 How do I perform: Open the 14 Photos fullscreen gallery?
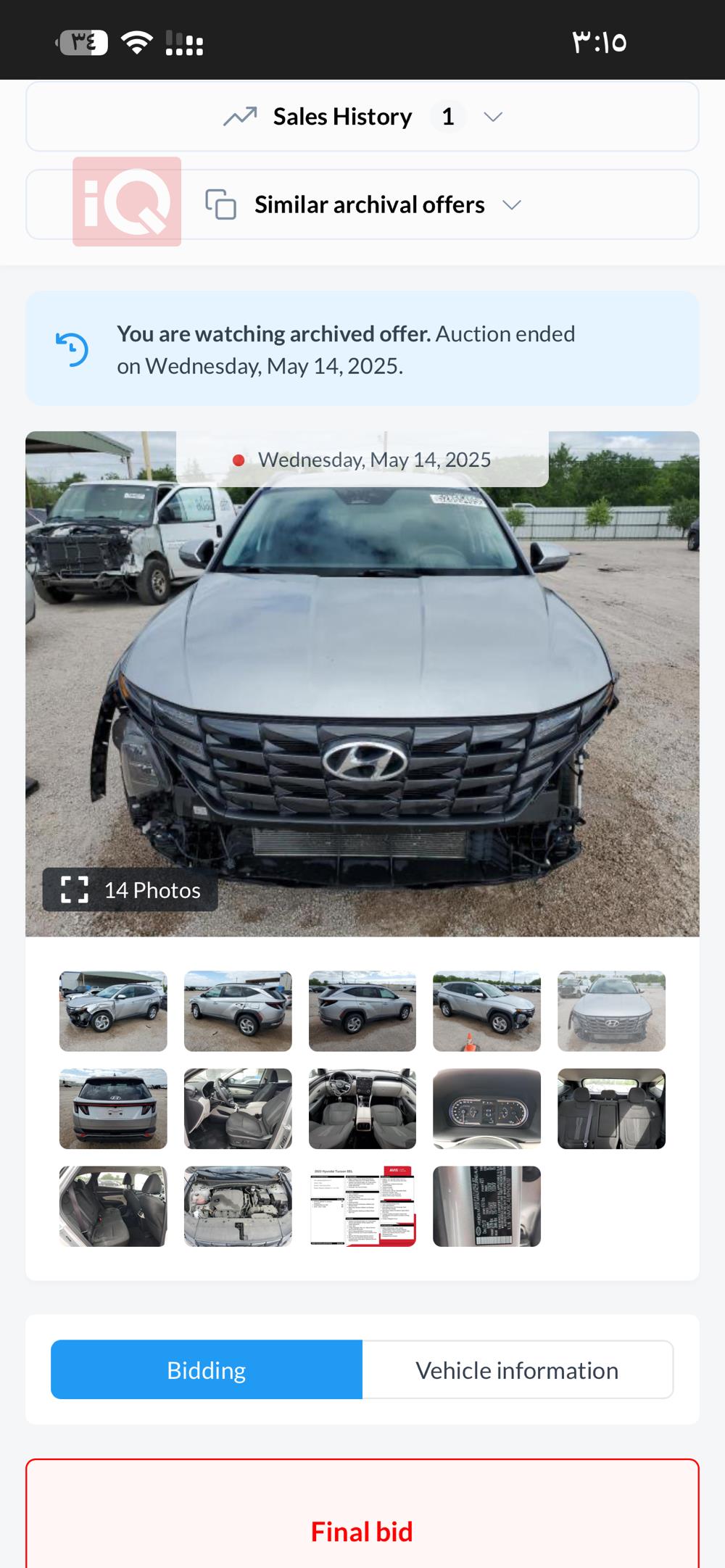coord(130,889)
